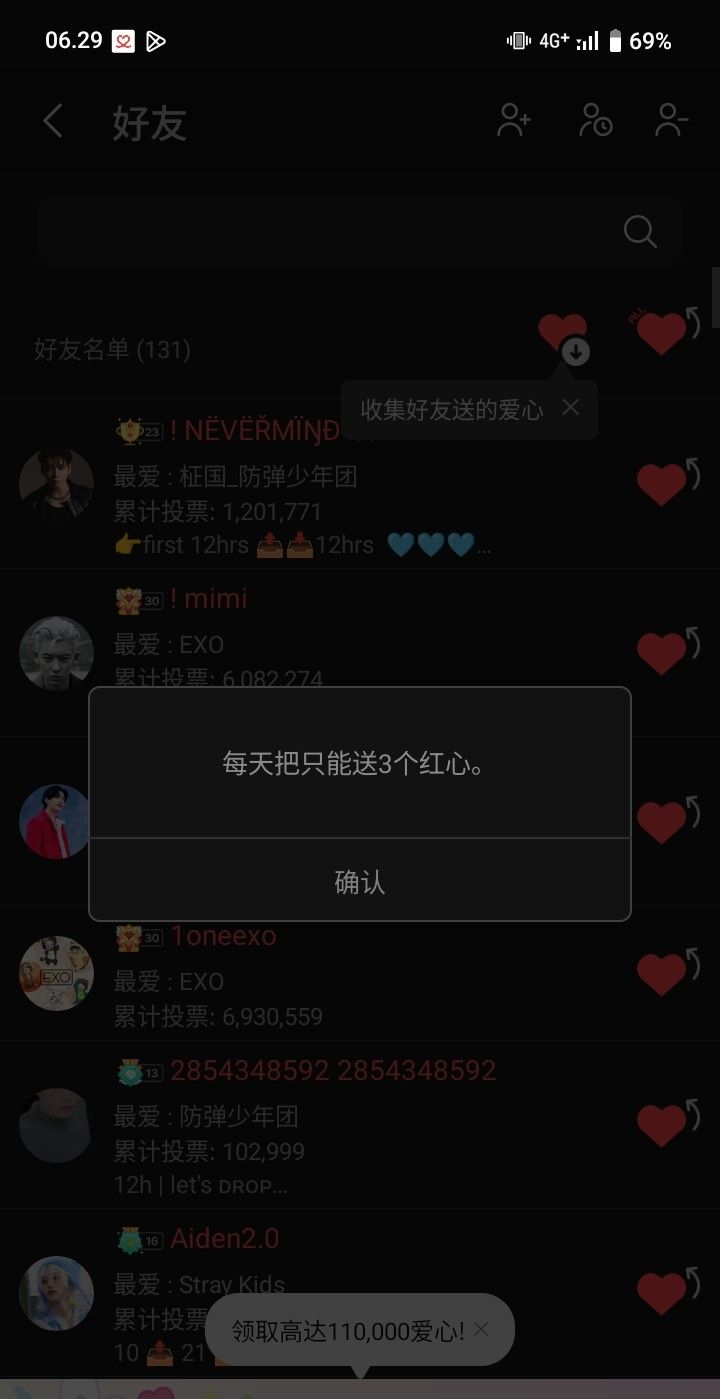Send a heart to ! NËVËŘMÏŅĐ
720x1399 pixels.
point(664,484)
